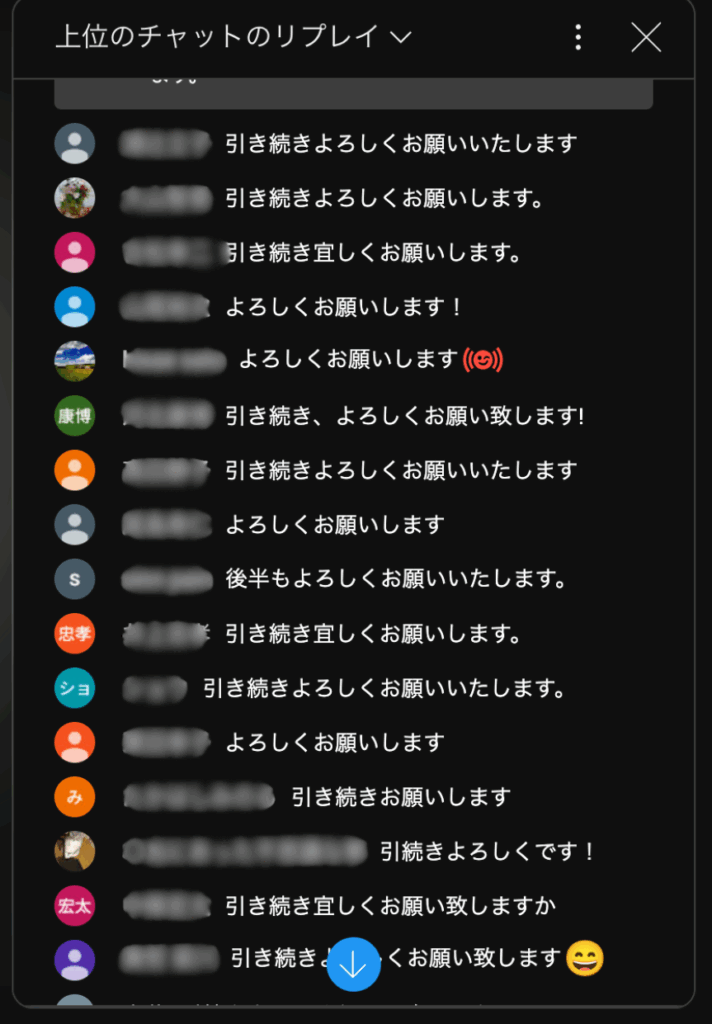Jump to latest messages with the down arrow
Viewport: 712px width, 1024px height.
click(x=354, y=964)
